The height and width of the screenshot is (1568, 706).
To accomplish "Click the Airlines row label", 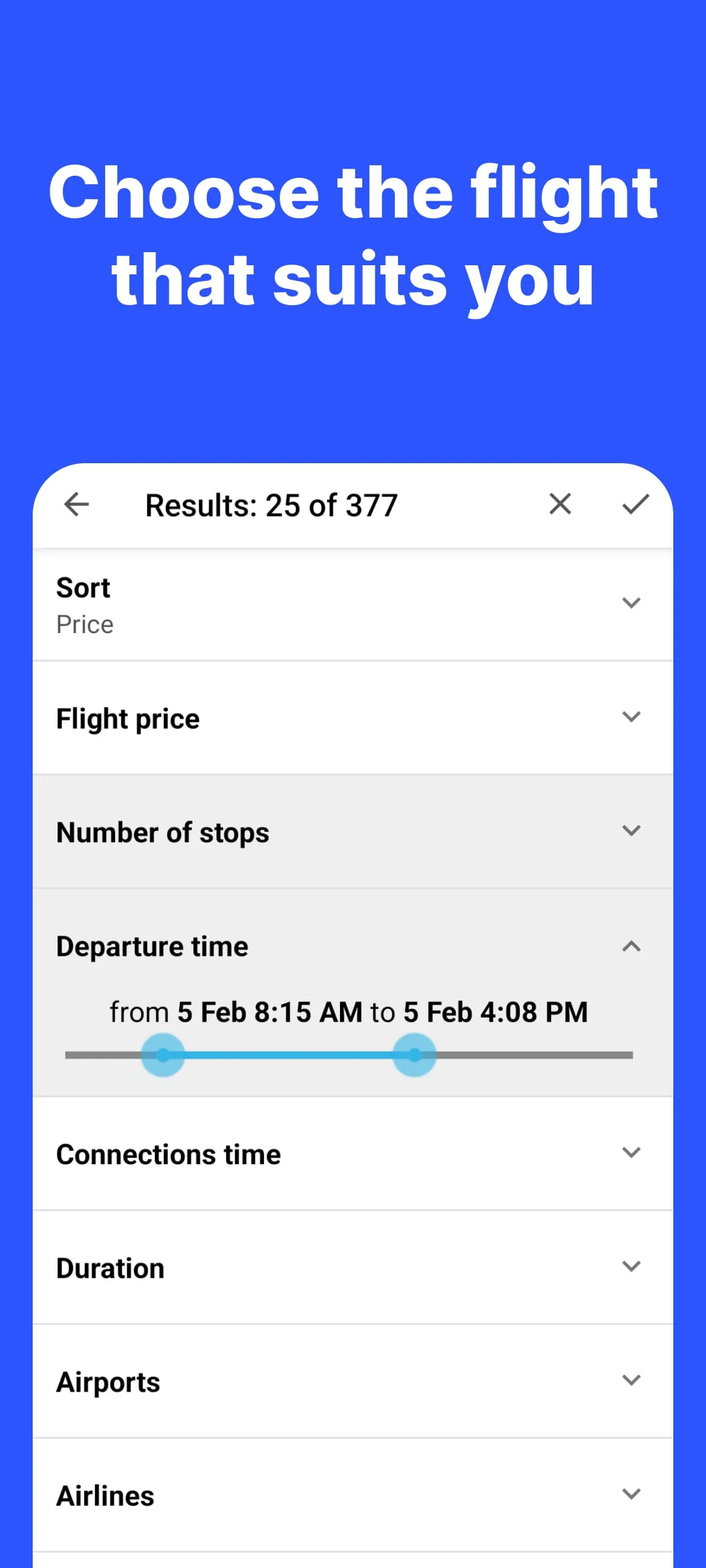I will pos(105,1494).
